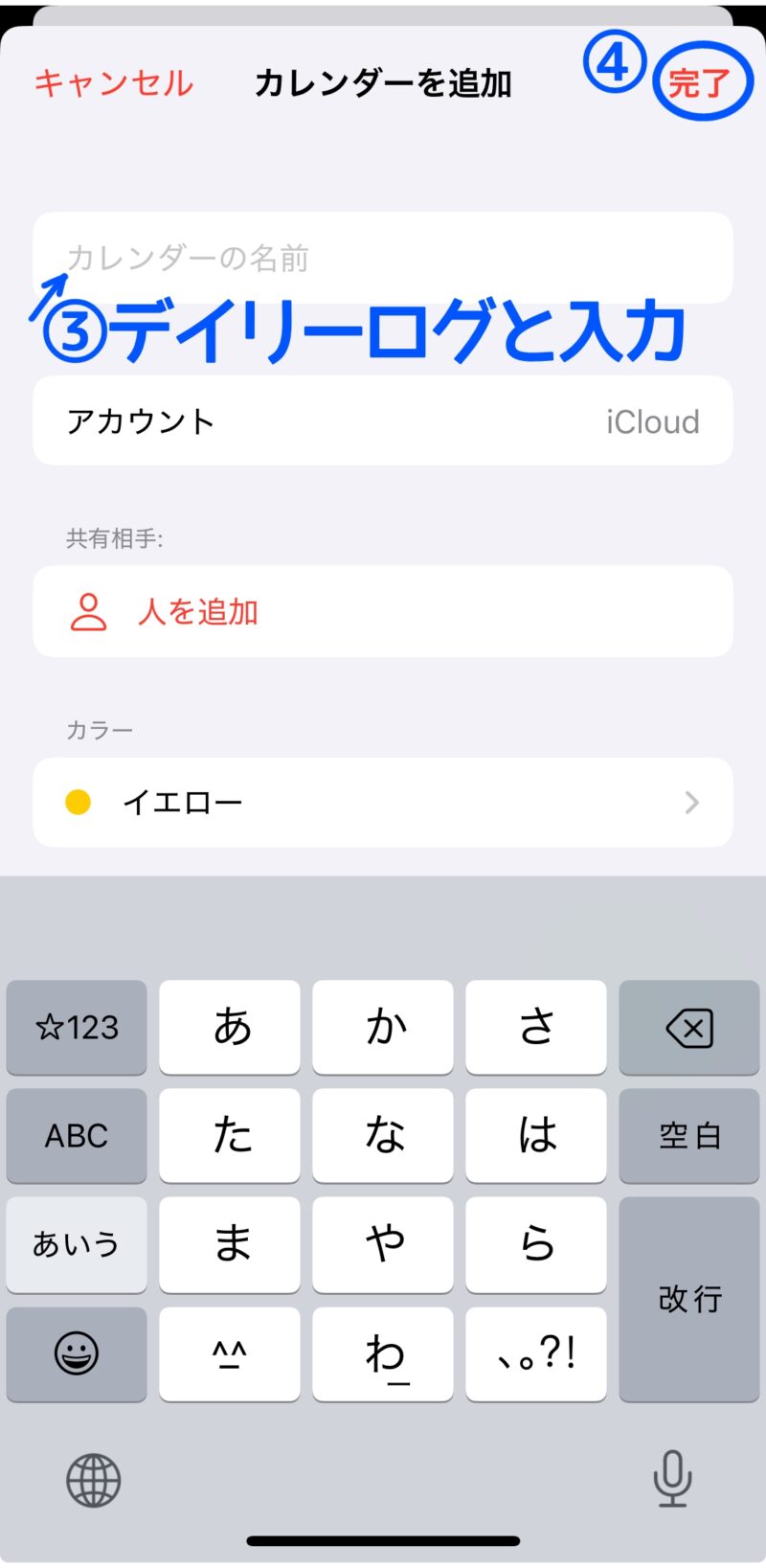Open the カラー picker showing イエロー
The height and width of the screenshot is (1568, 766).
[x=383, y=802]
